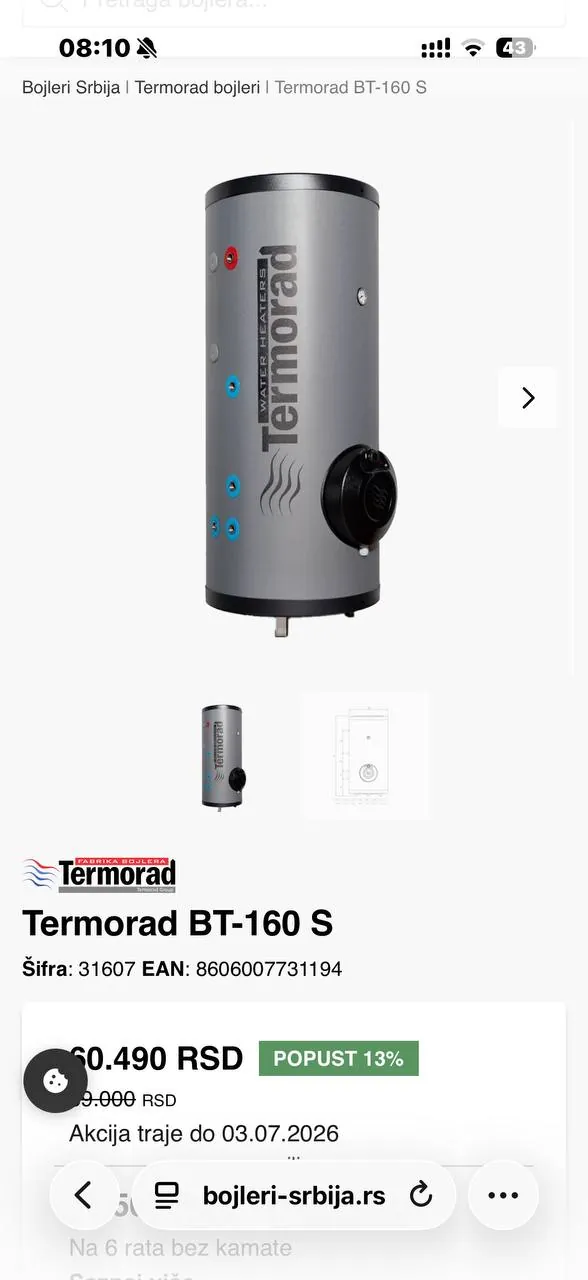Select the boiler photo thumbnail

tap(222, 756)
